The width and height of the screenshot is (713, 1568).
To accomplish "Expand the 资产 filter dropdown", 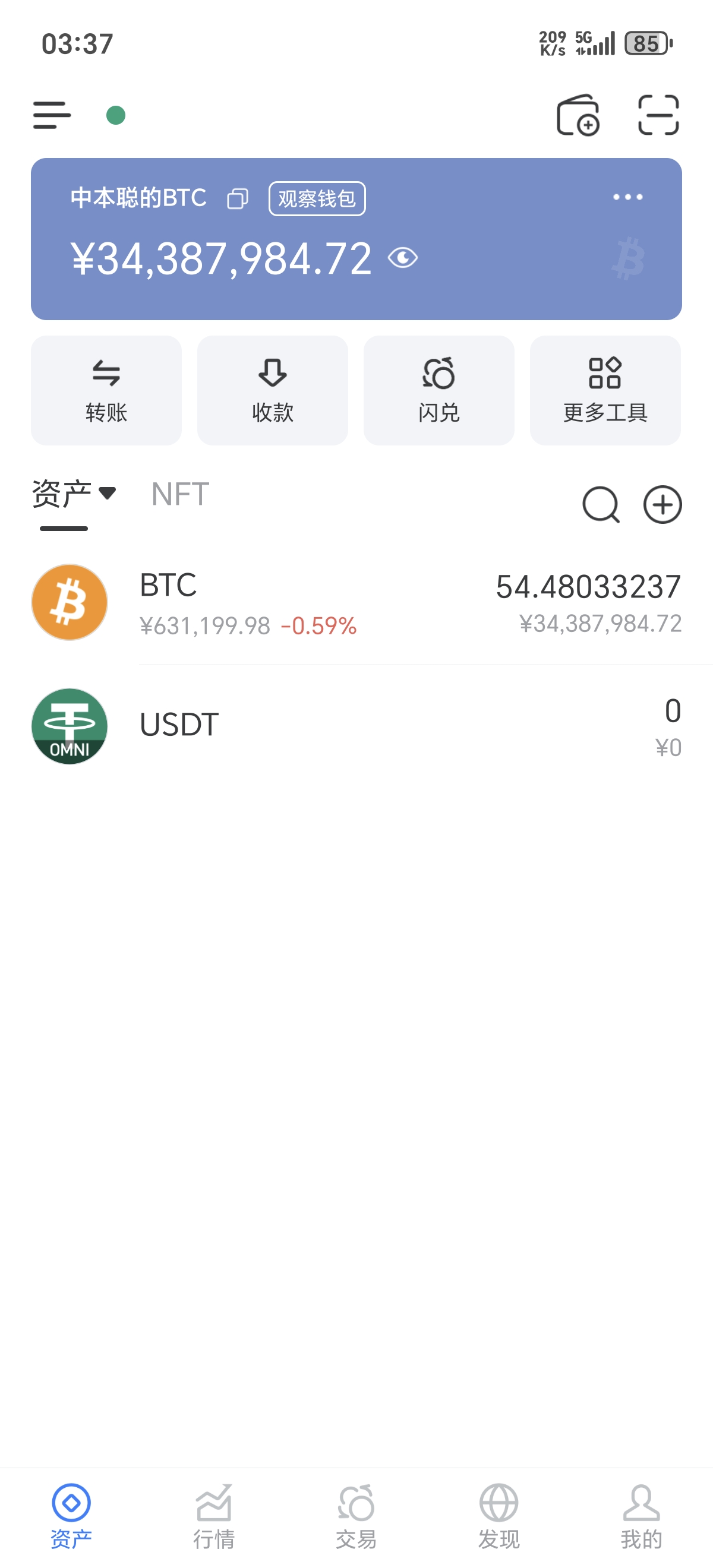I will (x=72, y=493).
